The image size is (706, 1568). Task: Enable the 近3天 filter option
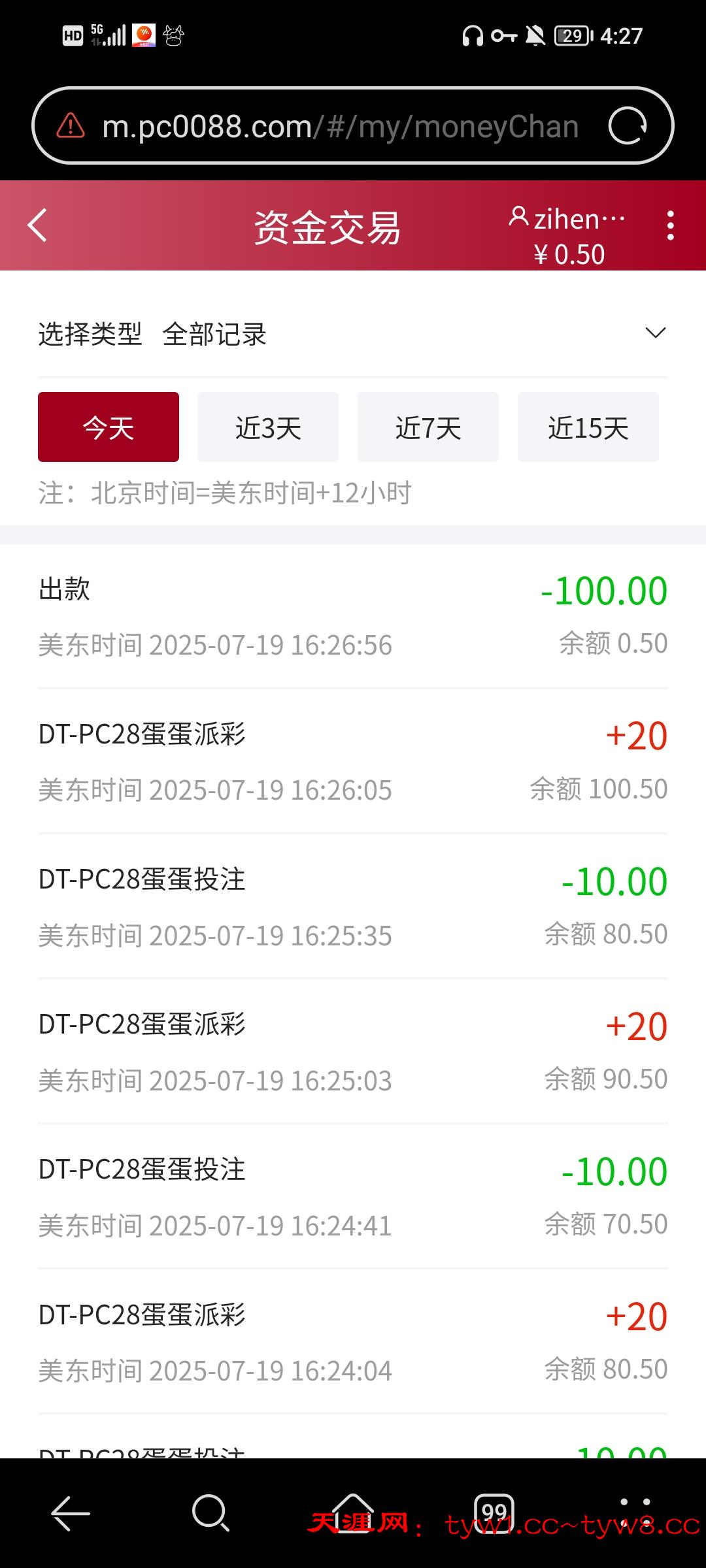point(267,426)
